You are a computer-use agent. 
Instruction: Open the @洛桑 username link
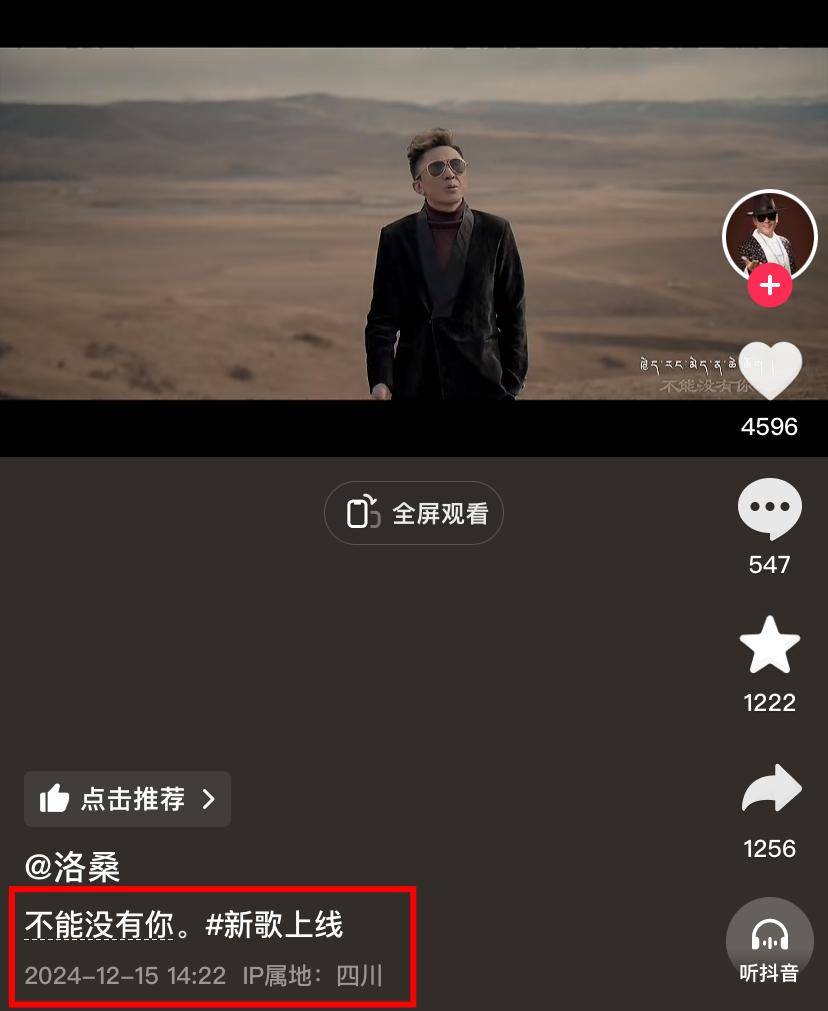[72, 867]
